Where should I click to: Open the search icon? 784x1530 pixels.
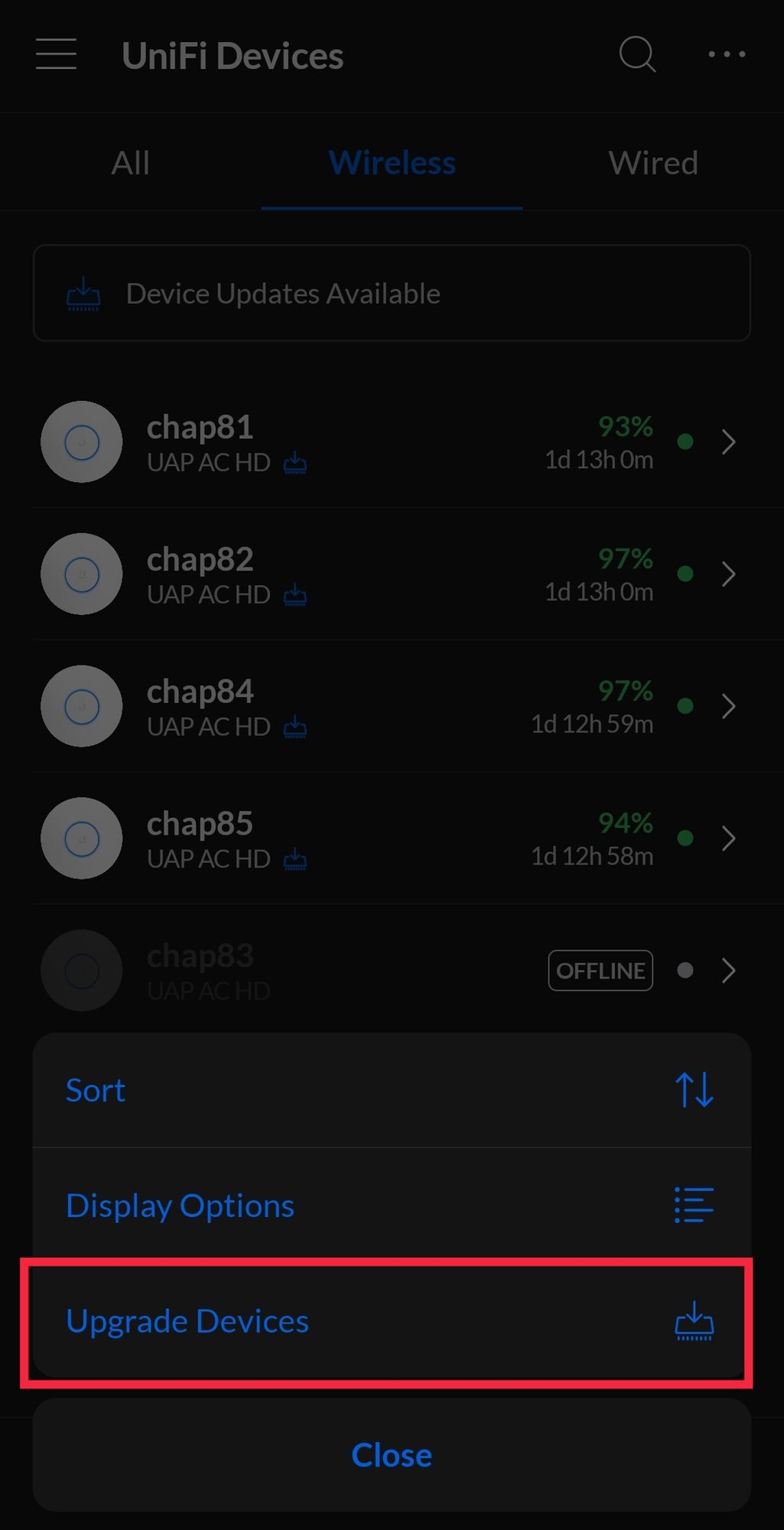[x=637, y=54]
